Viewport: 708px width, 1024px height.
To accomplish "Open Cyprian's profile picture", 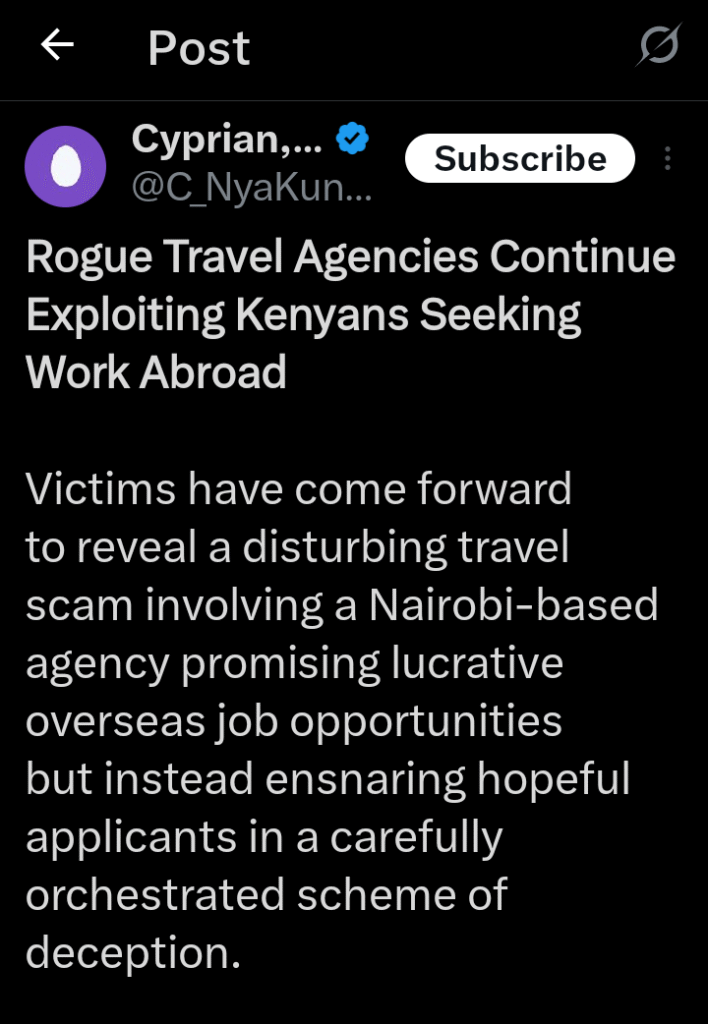I will 65,166.
